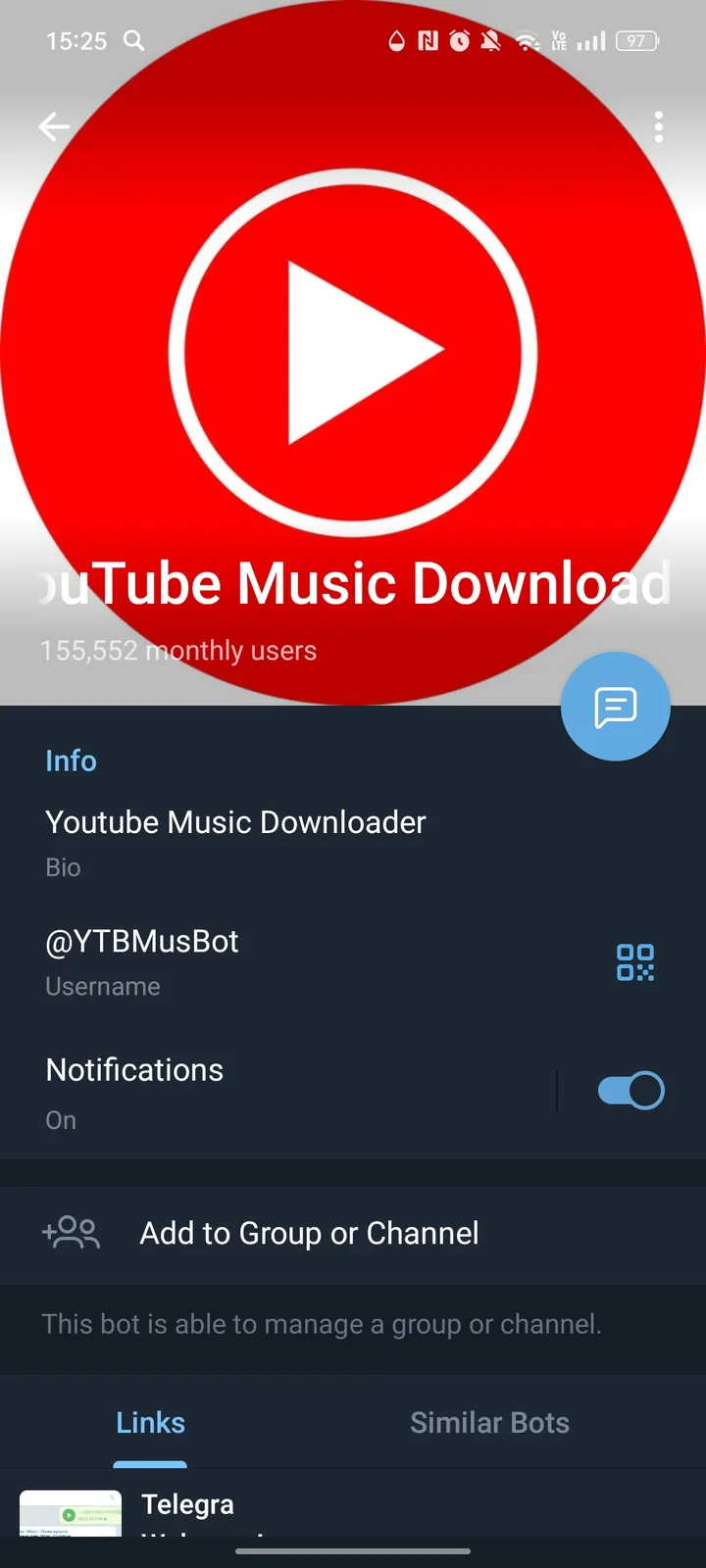The width and height of the screenshot is (706, 1568).
Task: Turn the bot notifications toggle on again
Action: click(629, 1090)
